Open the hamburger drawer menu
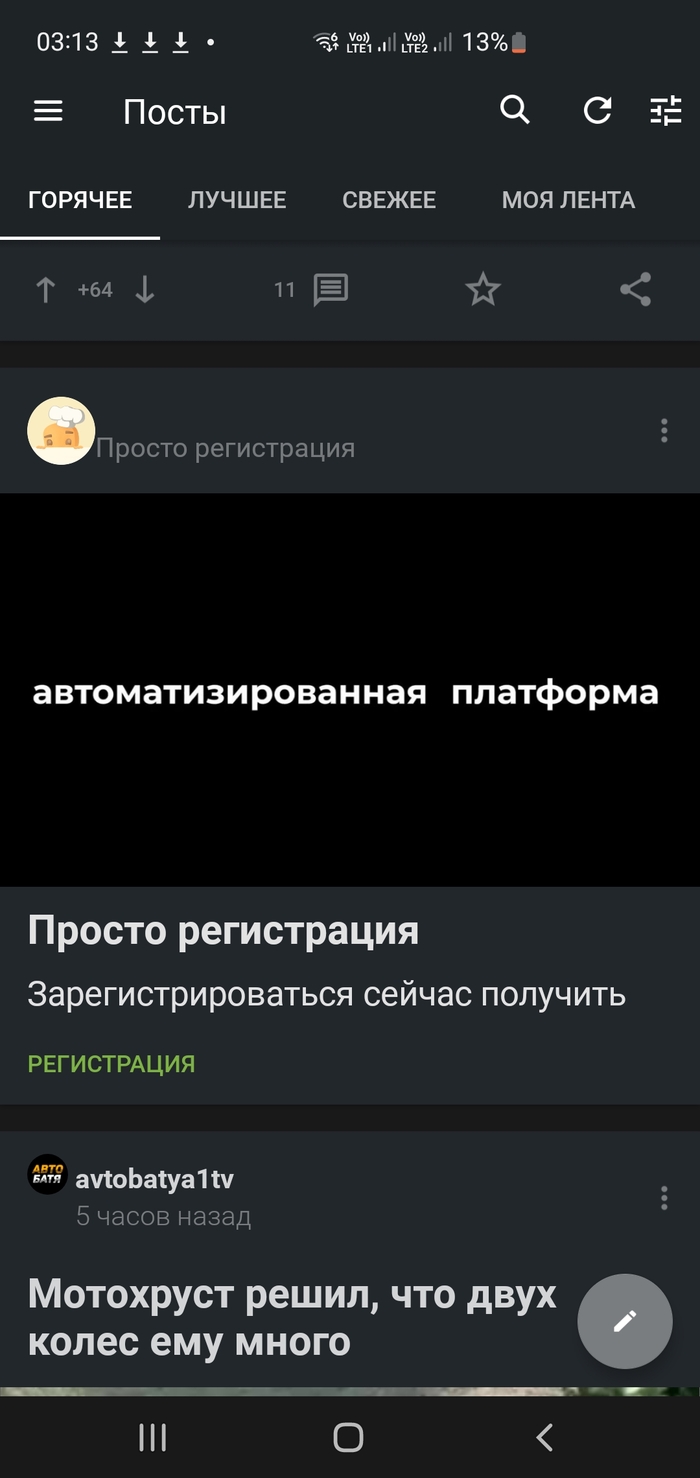Viewport: 700px width, 1478px height. pos(48,111)
